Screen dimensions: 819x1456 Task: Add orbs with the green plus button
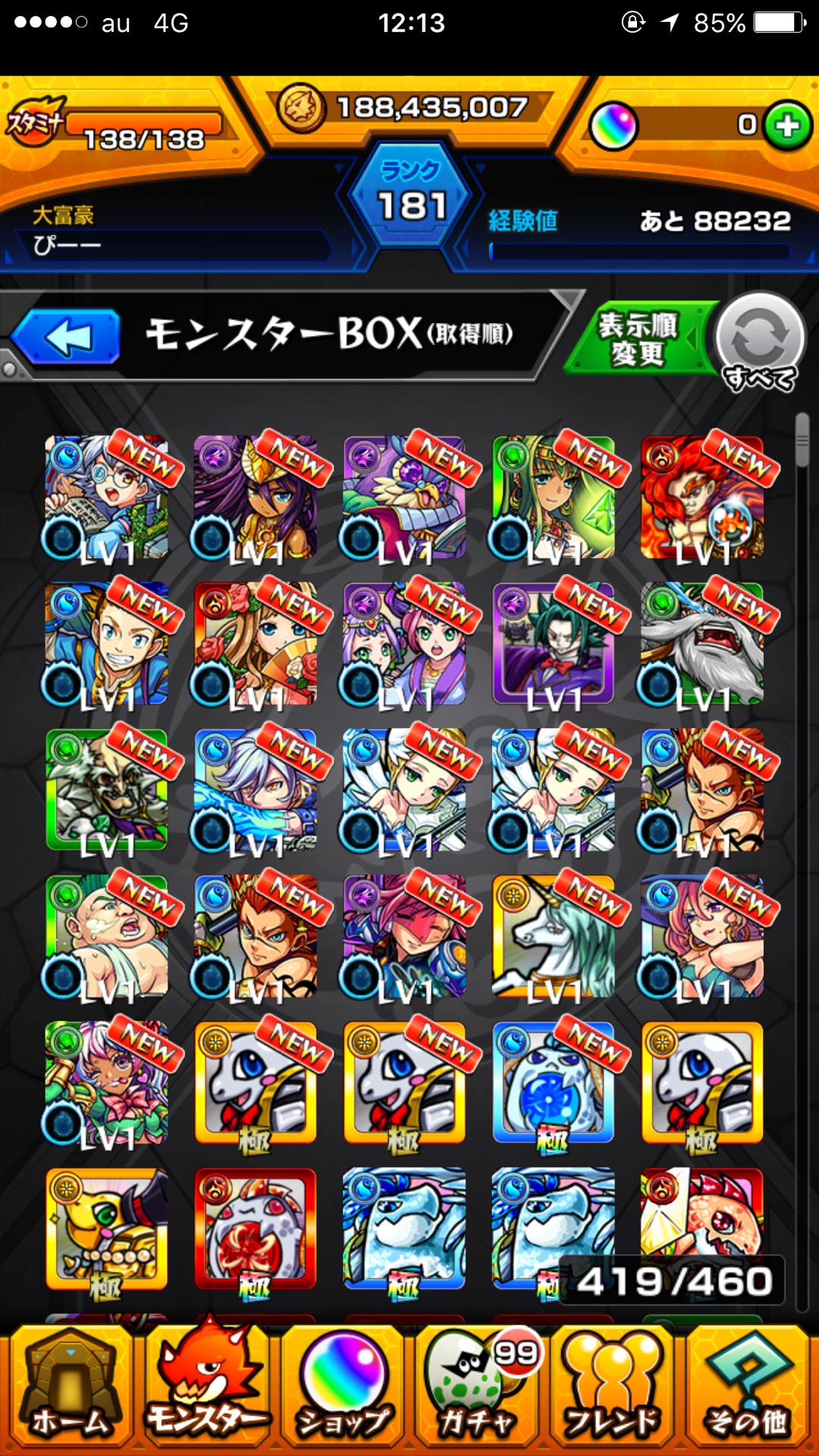click(787, 126)
